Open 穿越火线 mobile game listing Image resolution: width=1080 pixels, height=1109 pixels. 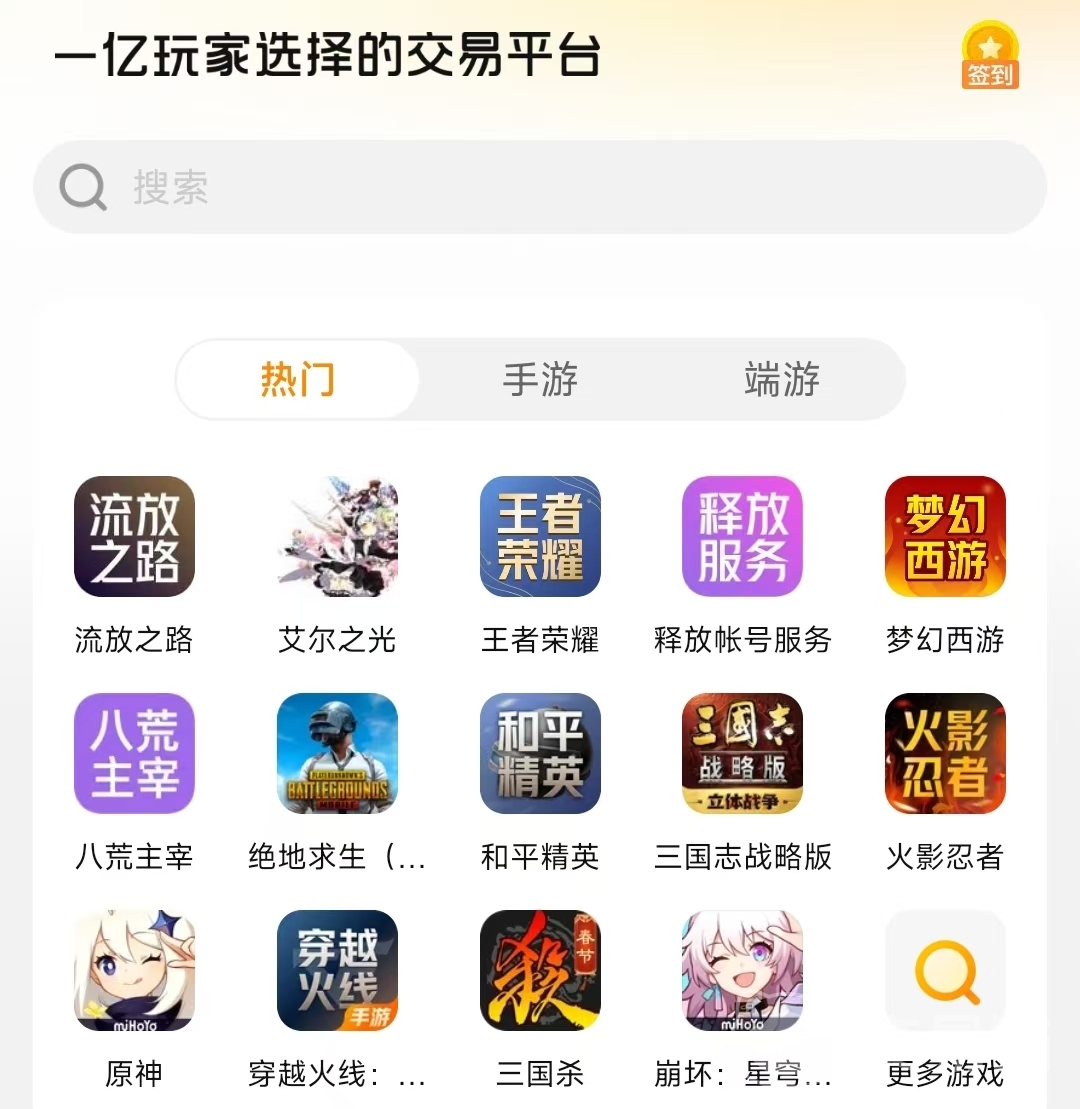coord(337,971)
